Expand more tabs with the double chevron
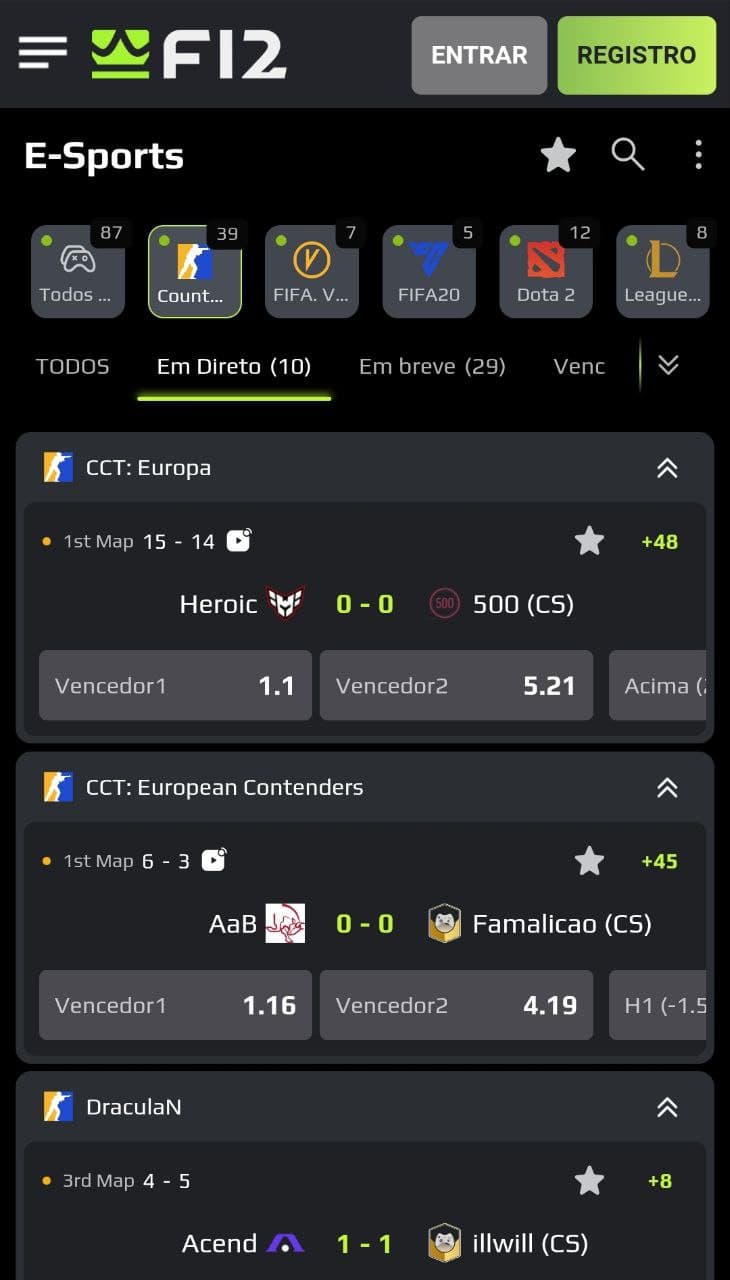 tap(668, 365)
